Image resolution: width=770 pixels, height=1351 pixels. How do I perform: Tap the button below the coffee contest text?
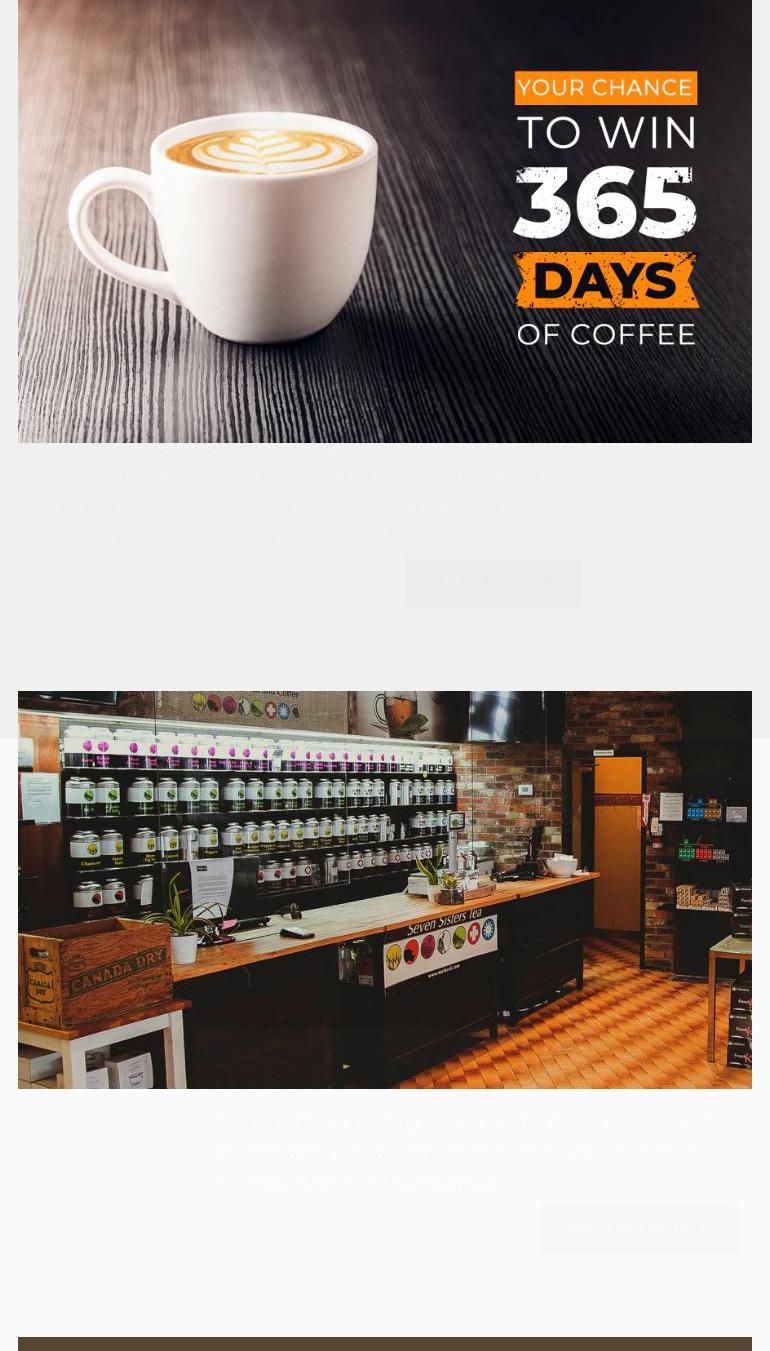493,582
